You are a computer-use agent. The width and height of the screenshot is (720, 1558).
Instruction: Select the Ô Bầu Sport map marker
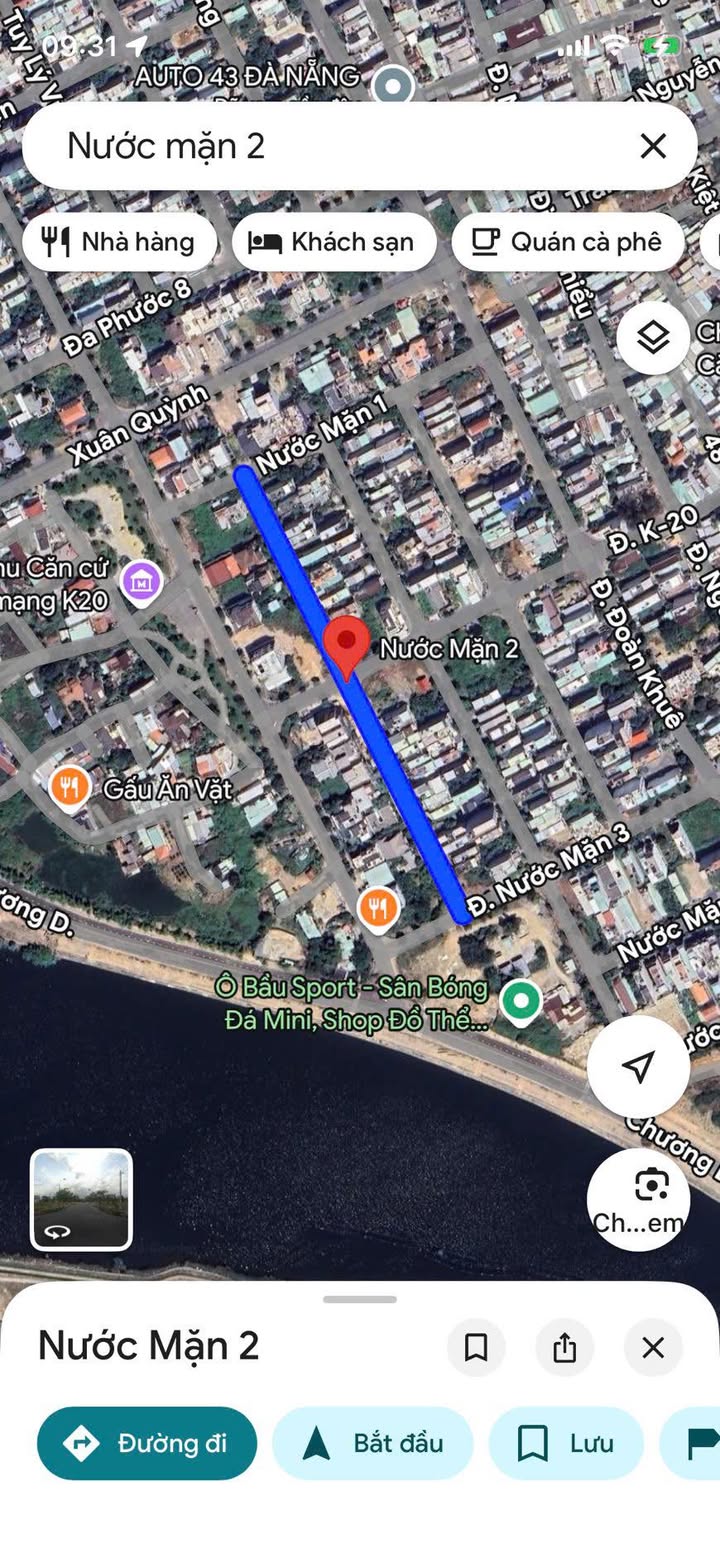click(x=519, y=1001)
